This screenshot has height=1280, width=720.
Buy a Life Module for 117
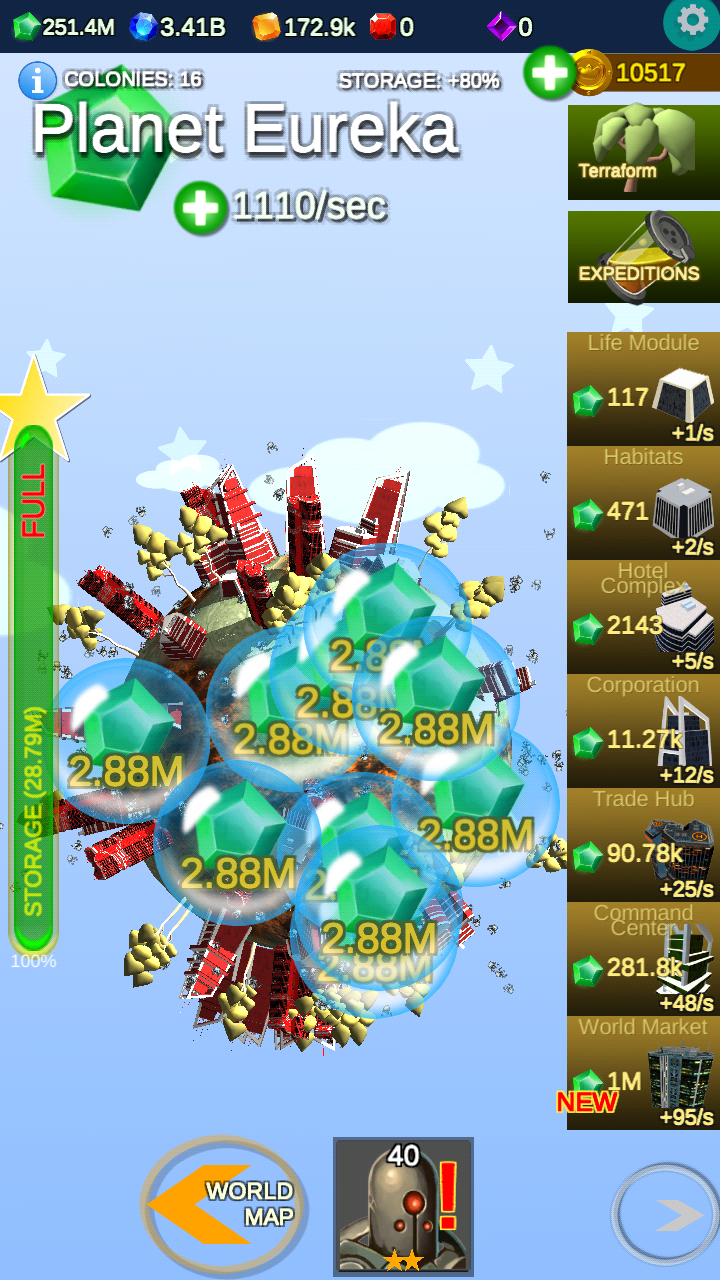tap(643, 390)
